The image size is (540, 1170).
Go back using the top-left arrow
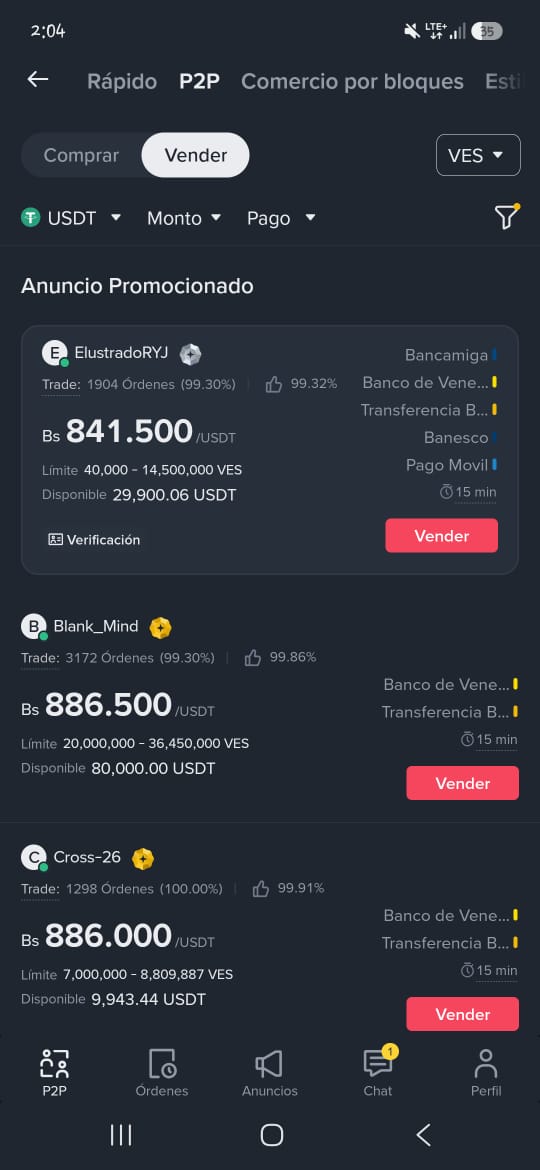[x=37, y=80]
